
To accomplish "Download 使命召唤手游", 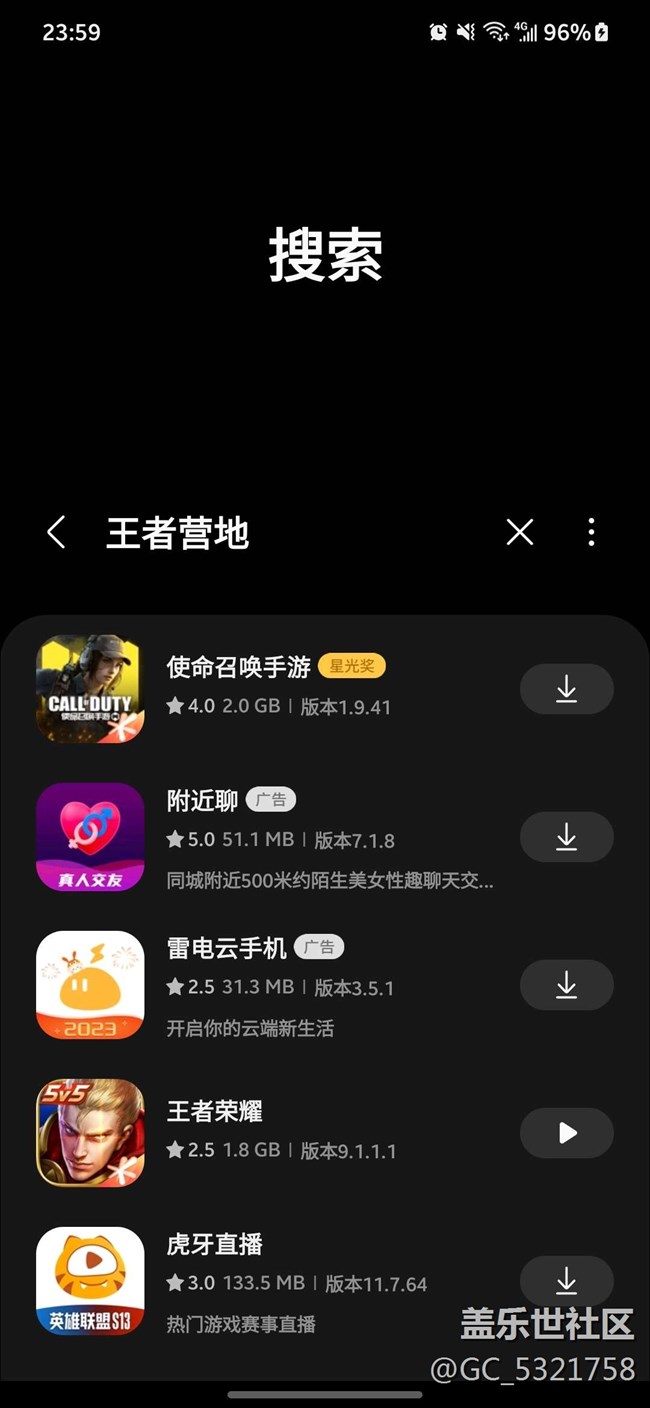I will click(566, 689).
